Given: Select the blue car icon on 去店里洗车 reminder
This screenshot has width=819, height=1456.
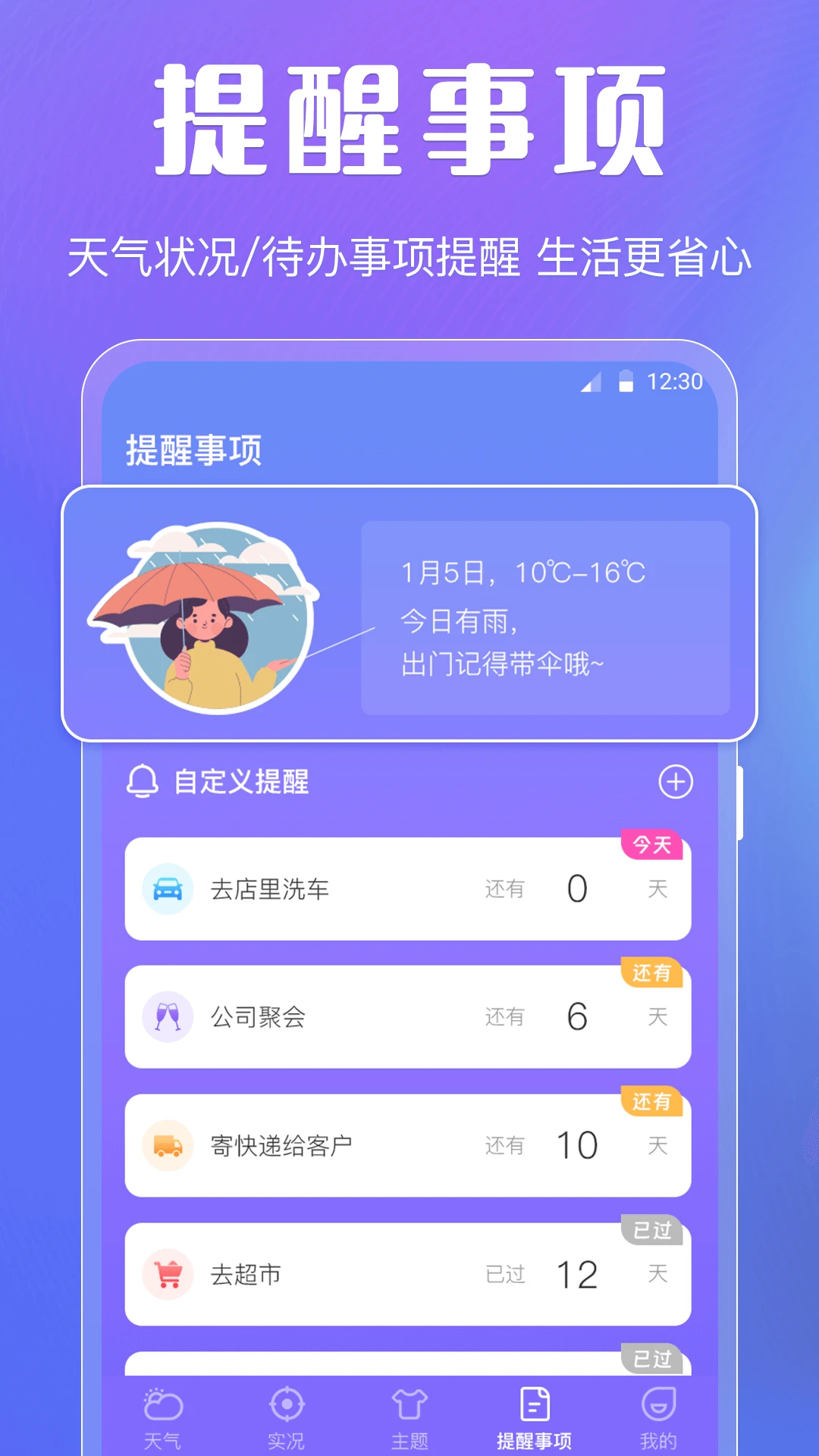Looking at the screenshot, I should [167, 888].
